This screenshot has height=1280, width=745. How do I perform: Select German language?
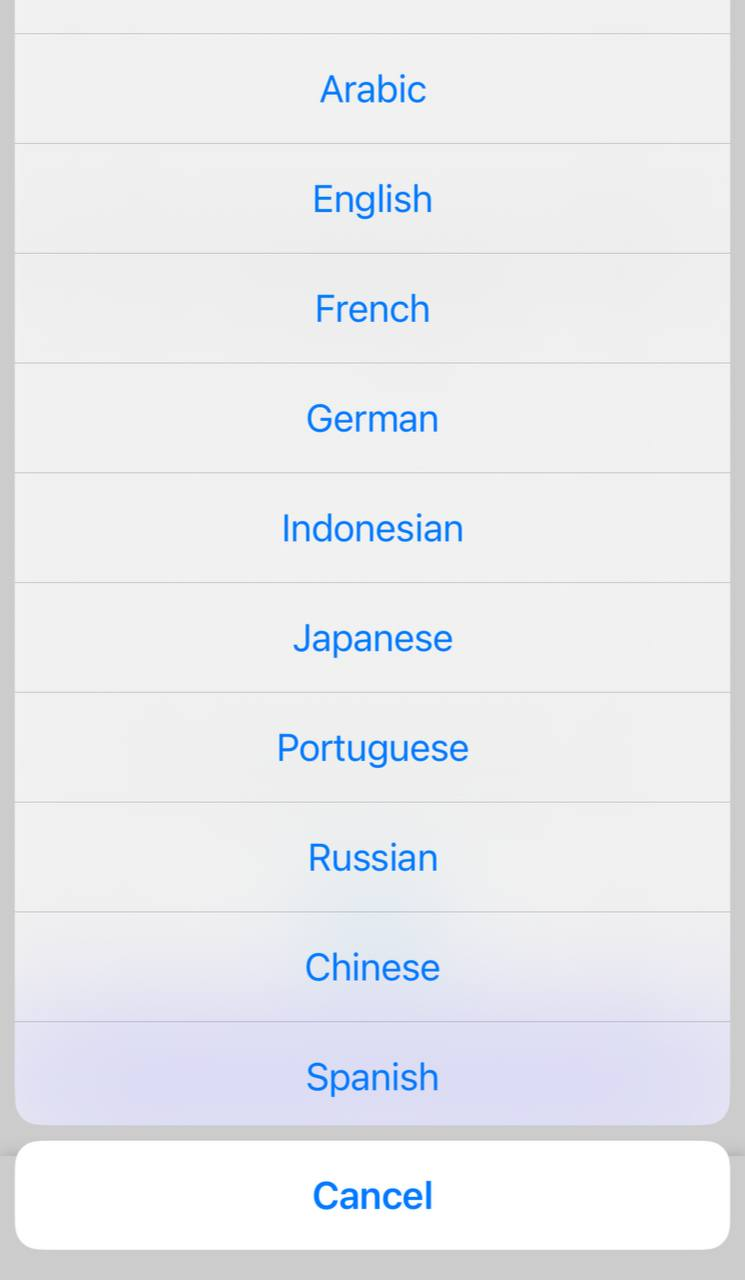pos(372,418)
